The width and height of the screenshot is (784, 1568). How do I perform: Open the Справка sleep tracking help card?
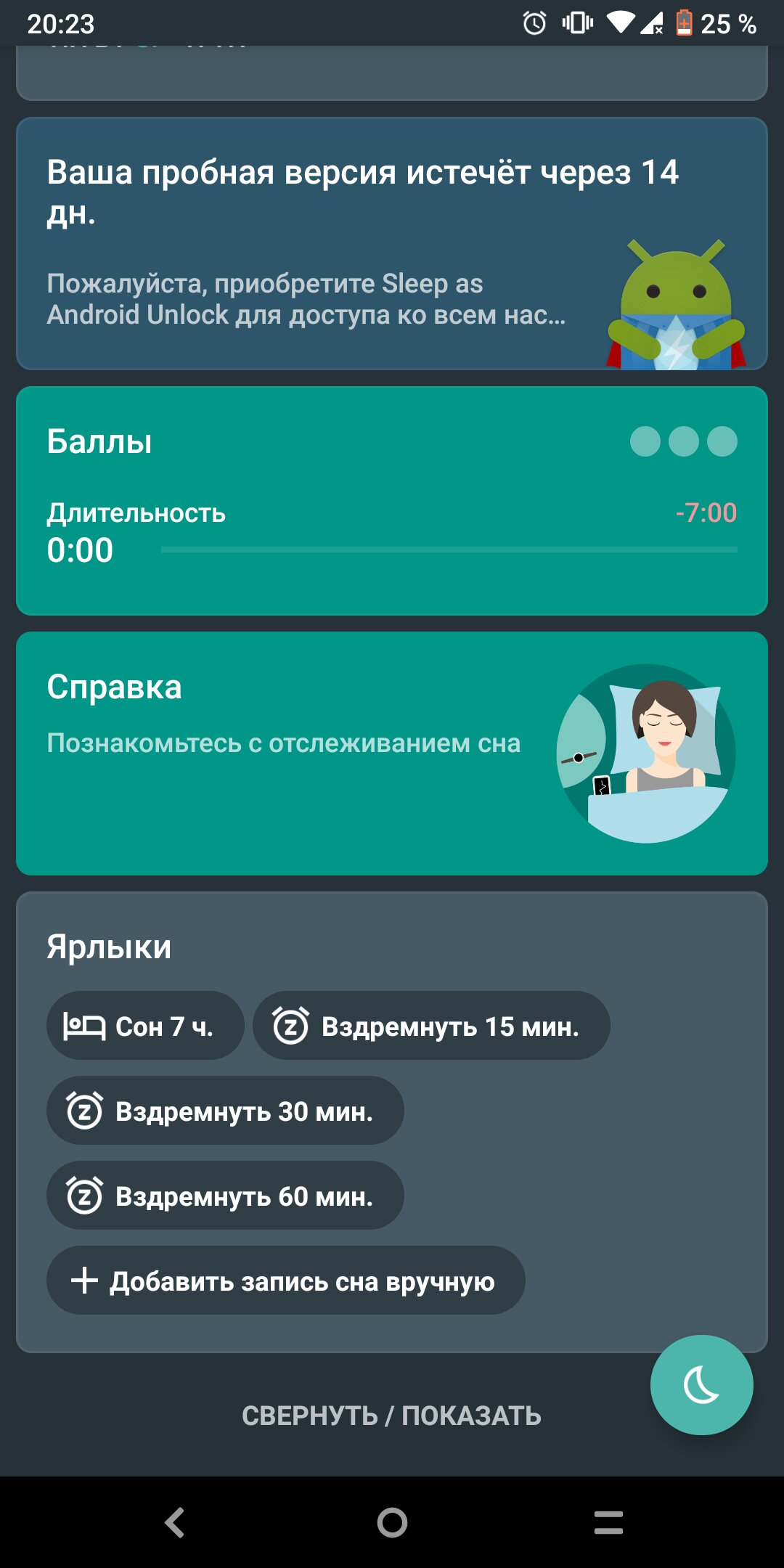pos(392,754)
